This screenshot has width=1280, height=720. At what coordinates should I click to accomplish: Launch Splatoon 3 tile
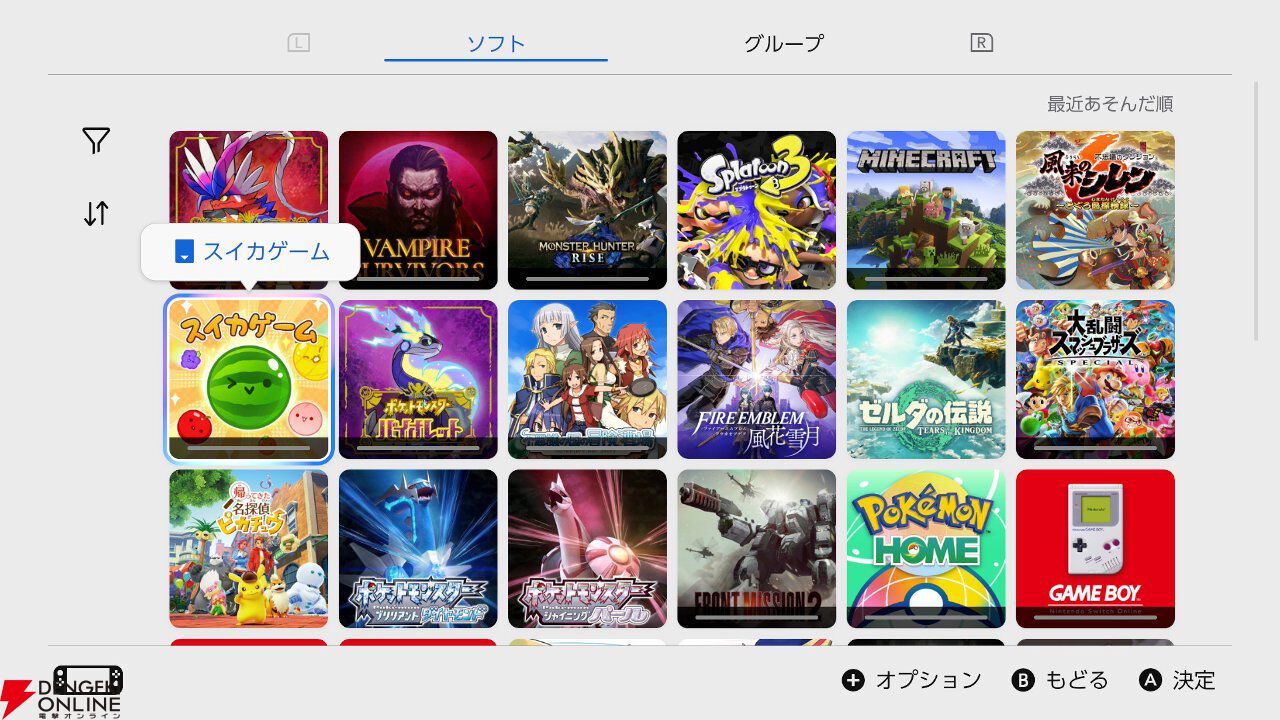[x=756, y=210]
